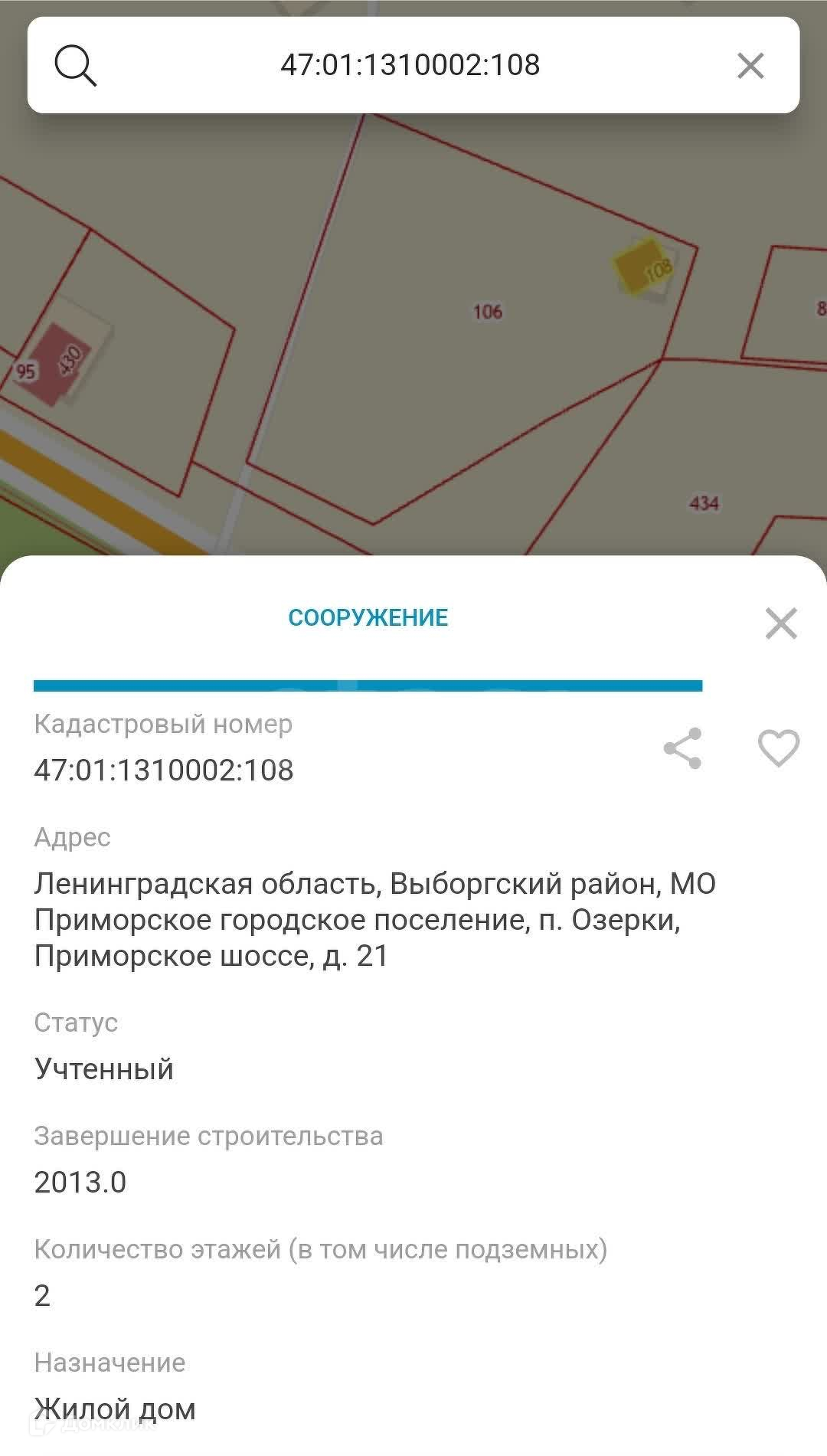This screenshot has width=827, height=1456.
Task: Add object to favorites with heart
Action: pos(778,748)
